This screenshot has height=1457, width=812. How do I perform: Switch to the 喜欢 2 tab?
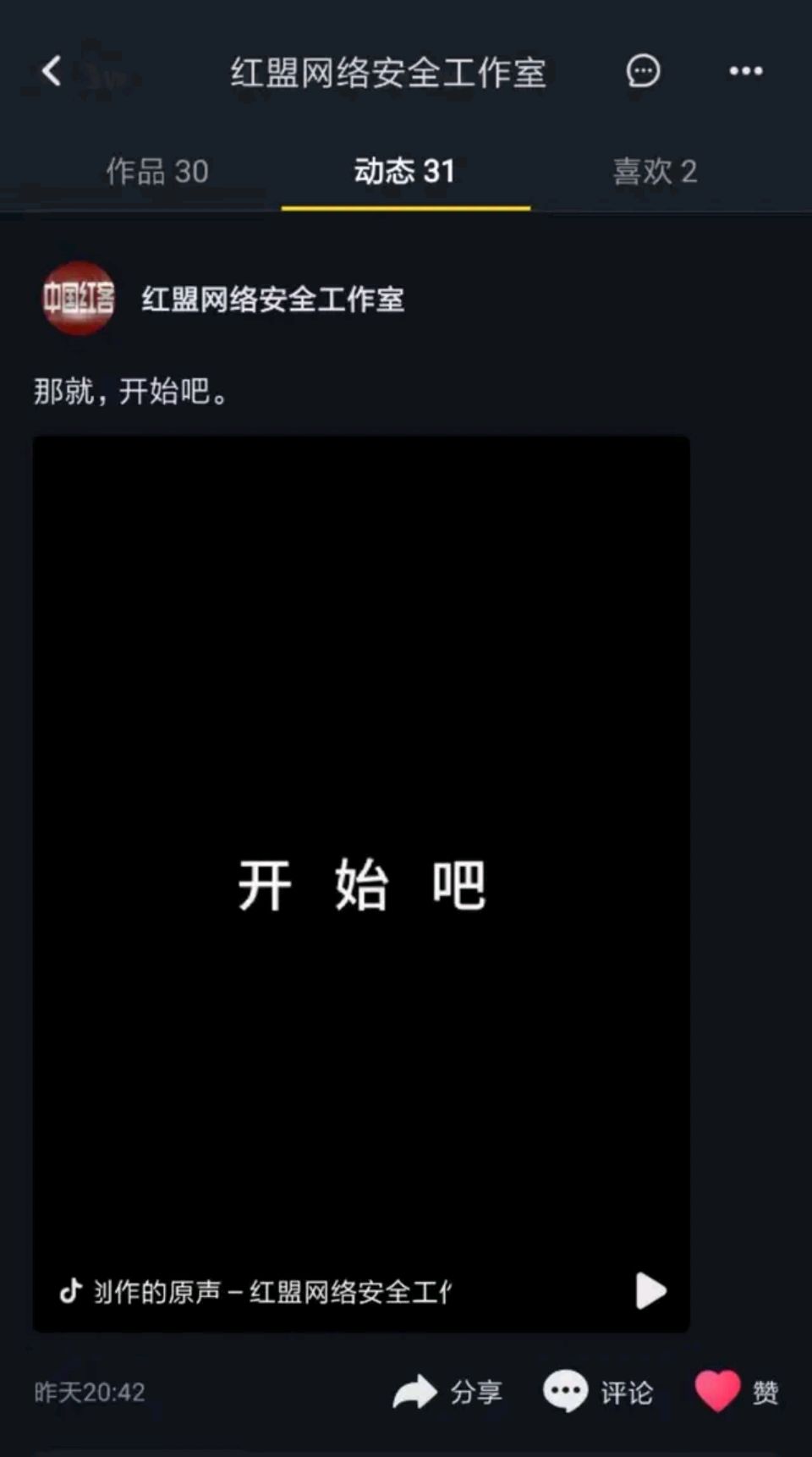pyautogui.click(x=653, y=172)
